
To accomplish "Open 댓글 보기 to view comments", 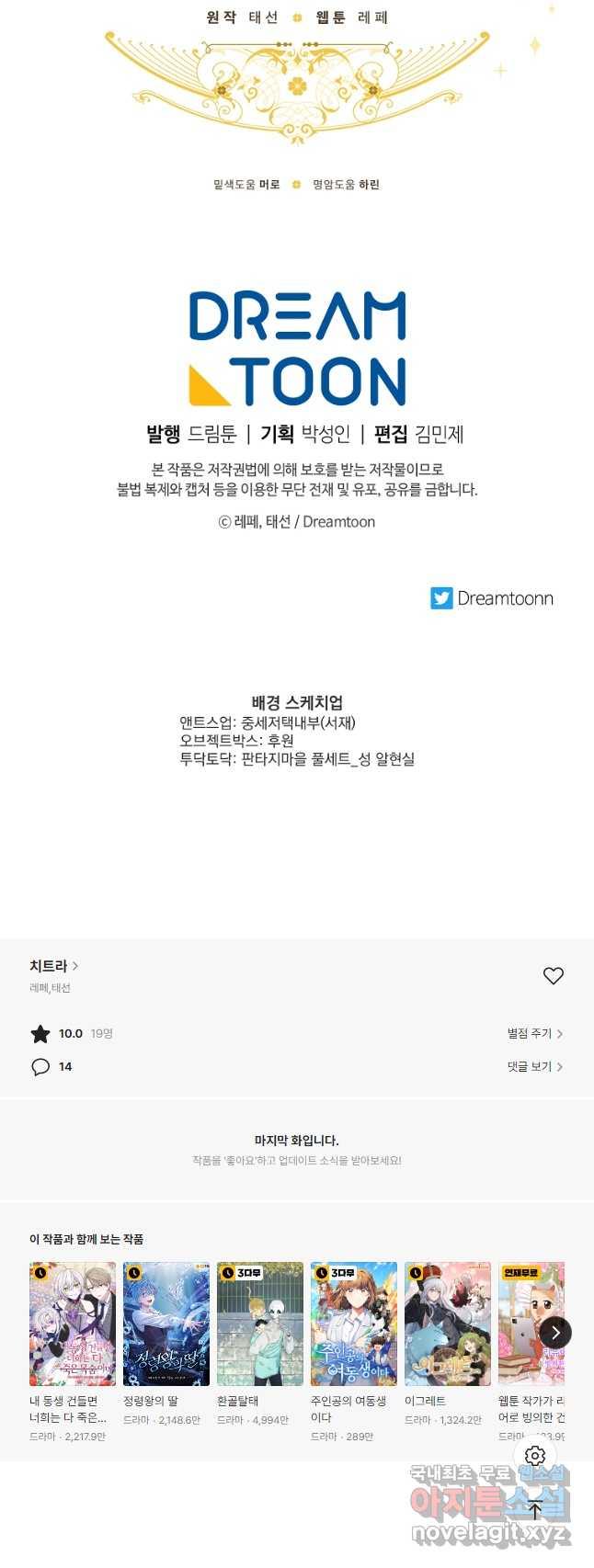I will coord(534,1067).
